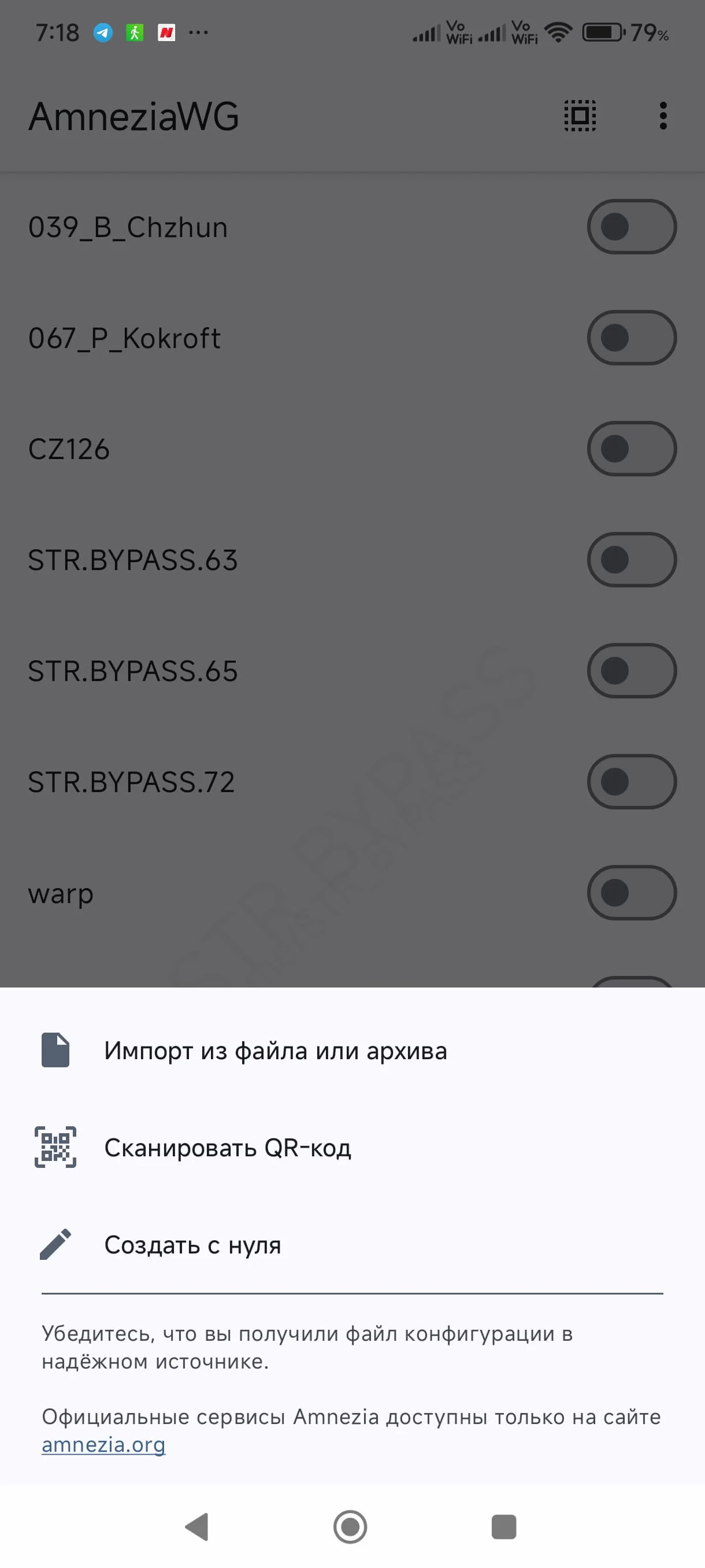705x1568 pixels.
Task: Enable the warp tunnel switch
Action: click(632, 893)
